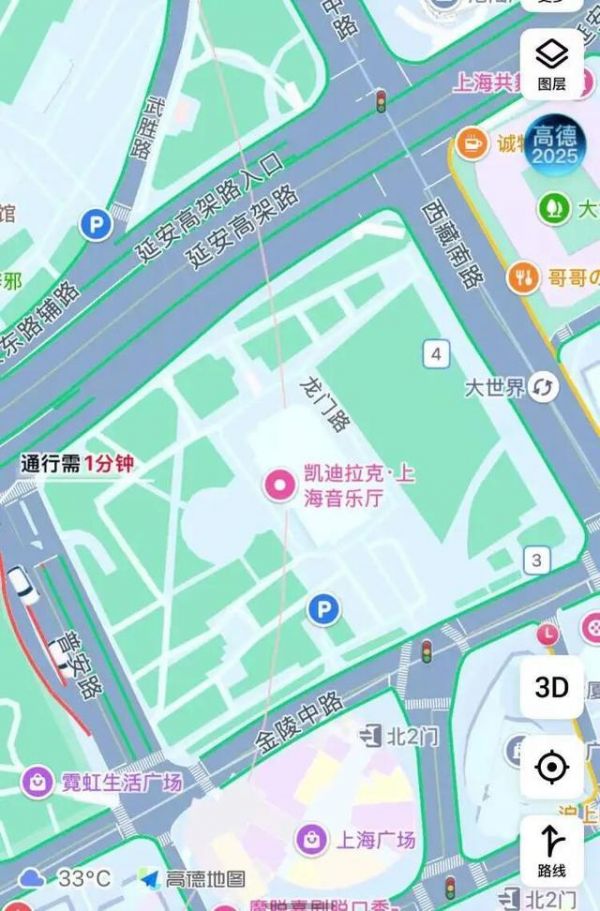Select metro exit 4 marker
This screenshot has width=600, height=911.
pyautogui.click(x=435, y=353)
